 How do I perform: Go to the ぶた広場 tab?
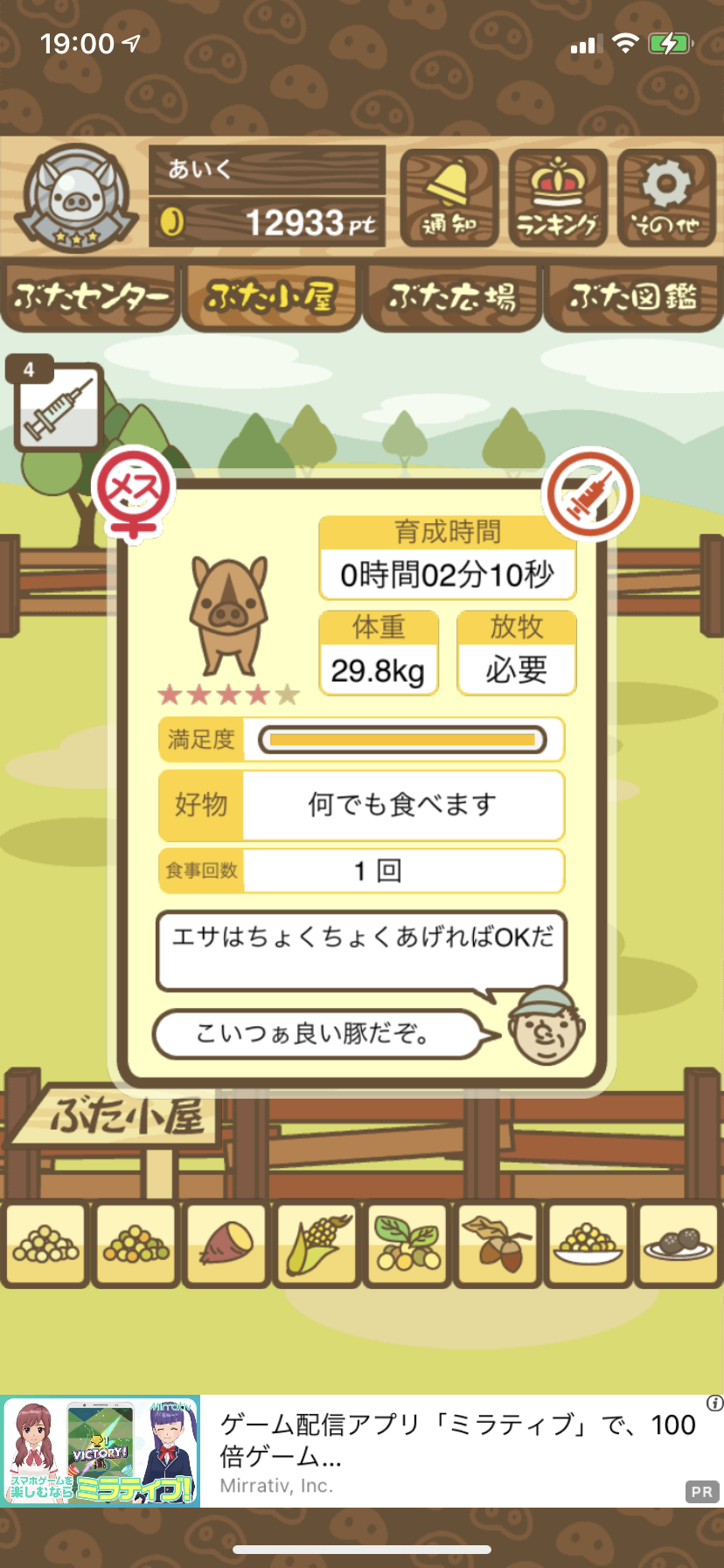pyautogui.click(x=453, y=297)
